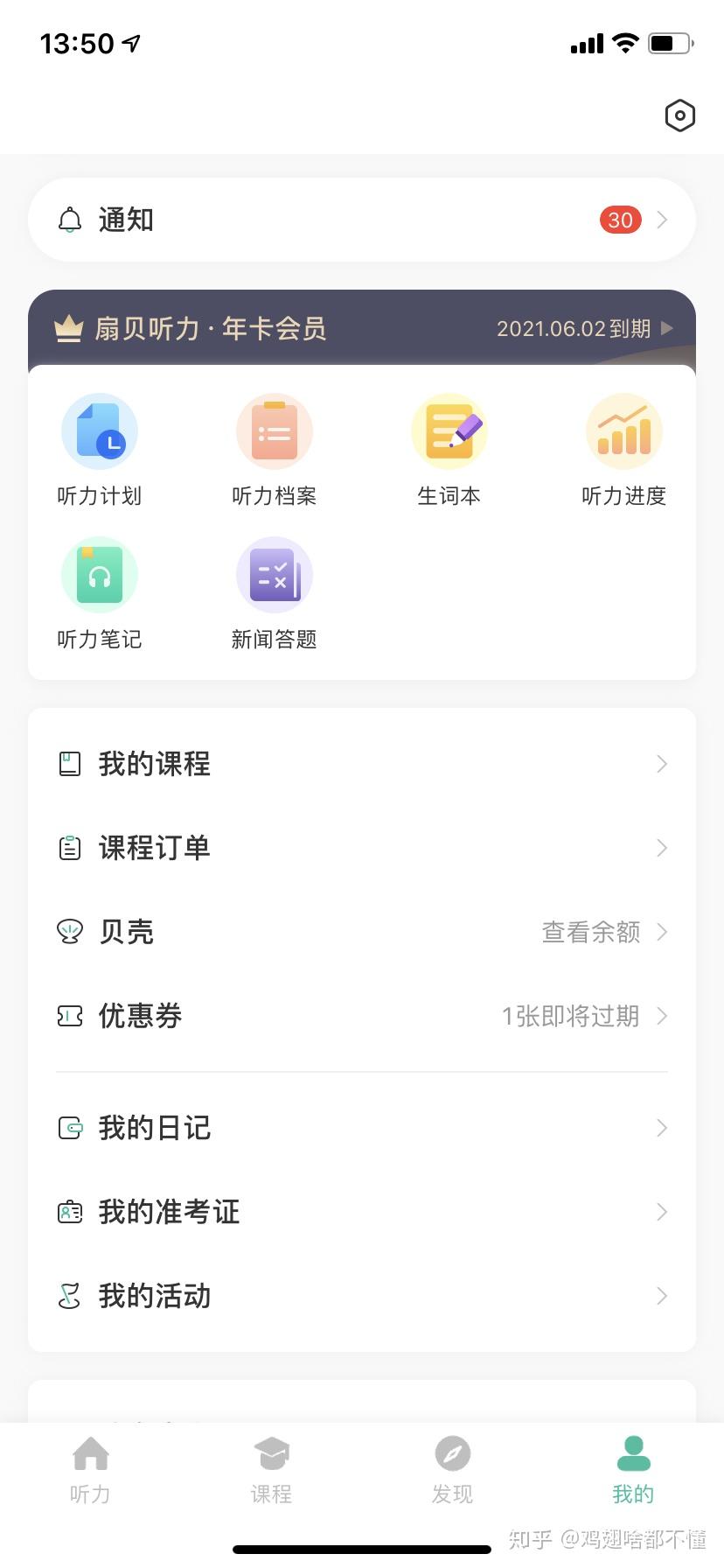This screenshot has height=1568, width=724.
Task: Switch to the 听力 tab
Action: [x=91, y=1470]
